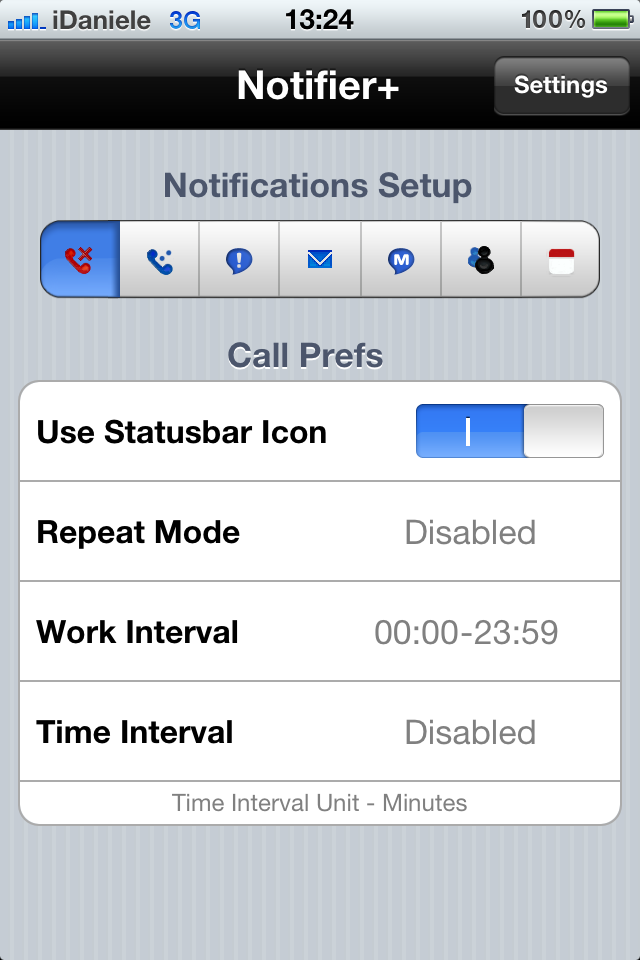Select the SMS alert bubble segment

(239, 260)
